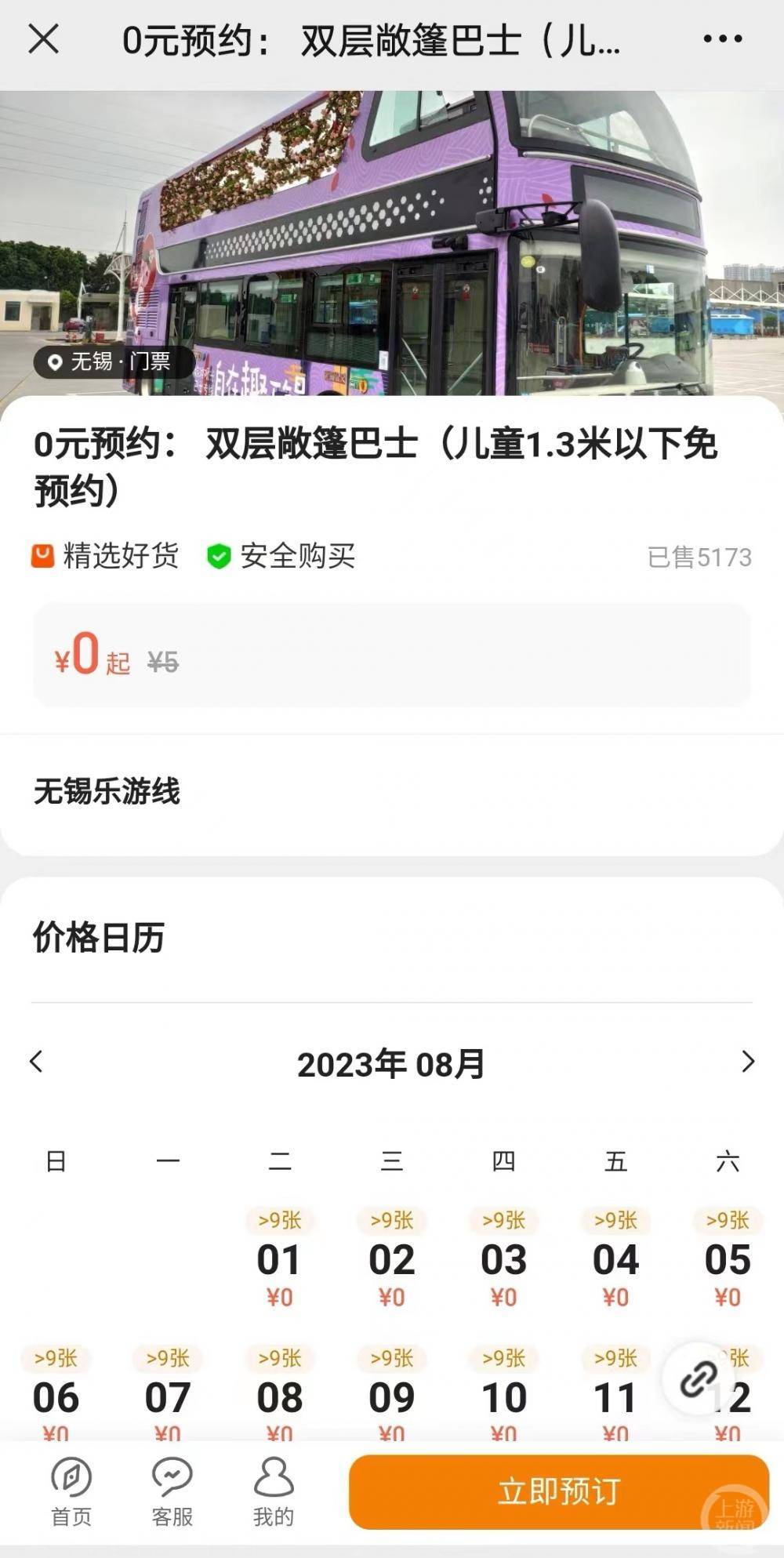Choose date 08 in the calendar
The image size is (784, 1558).
click(x=279, y=1397)
